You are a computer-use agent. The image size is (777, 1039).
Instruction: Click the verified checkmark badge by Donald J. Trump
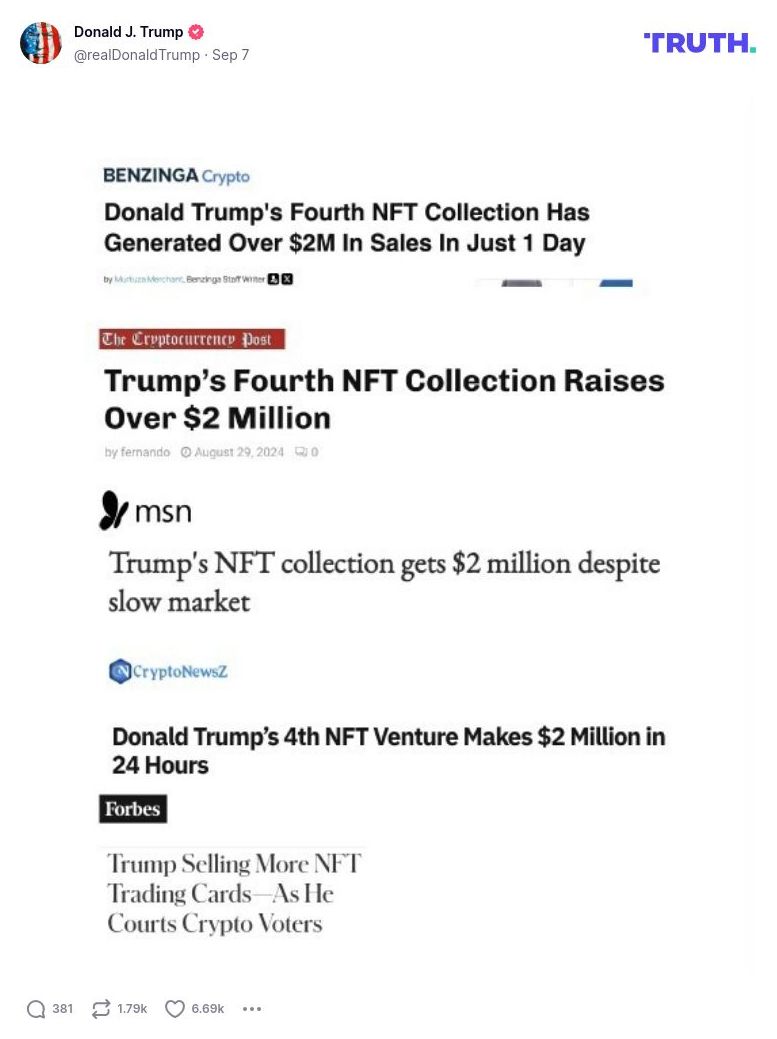(x=196, y=31)
